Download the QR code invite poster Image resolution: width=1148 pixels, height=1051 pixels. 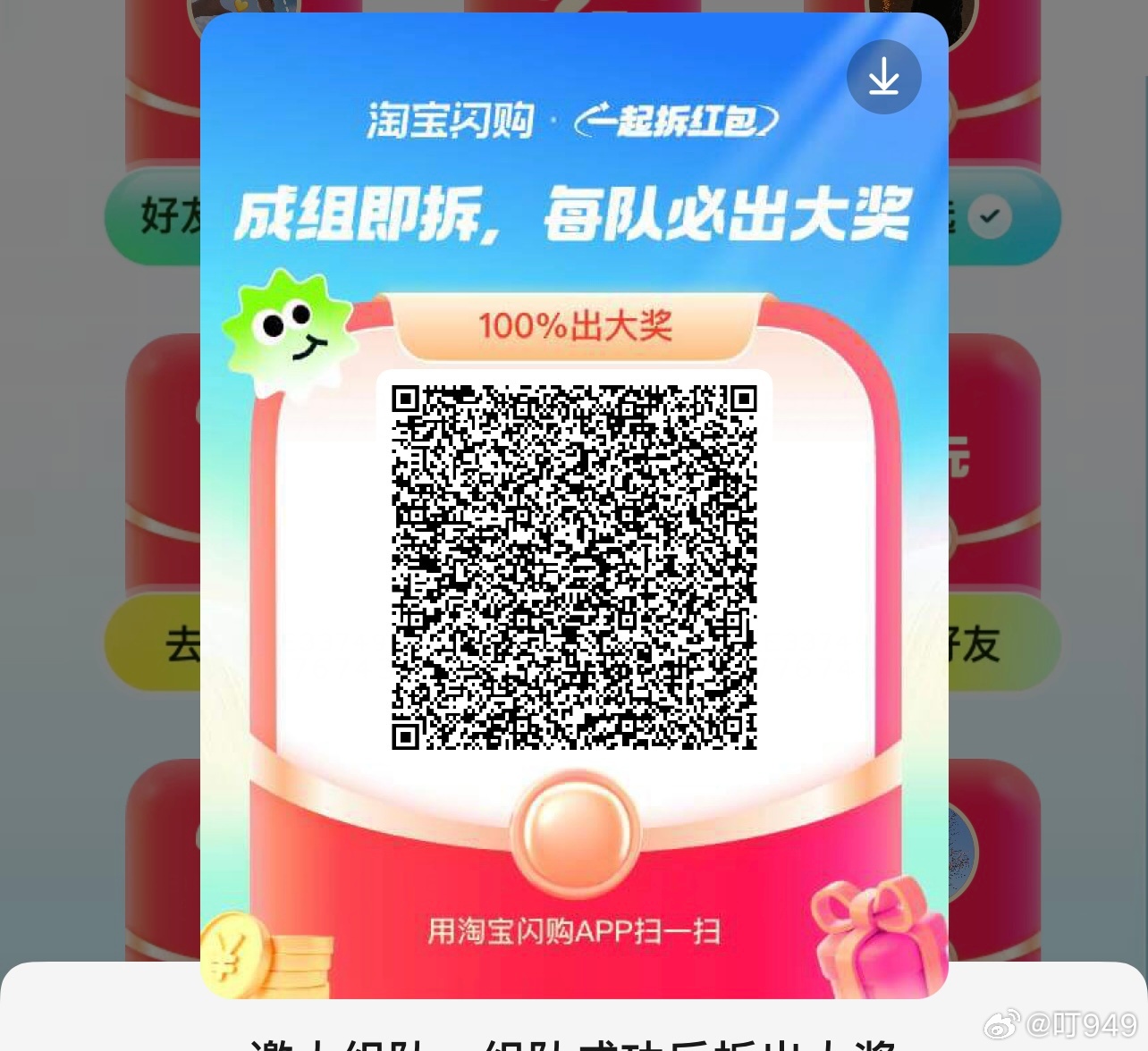tap(883, 77)
